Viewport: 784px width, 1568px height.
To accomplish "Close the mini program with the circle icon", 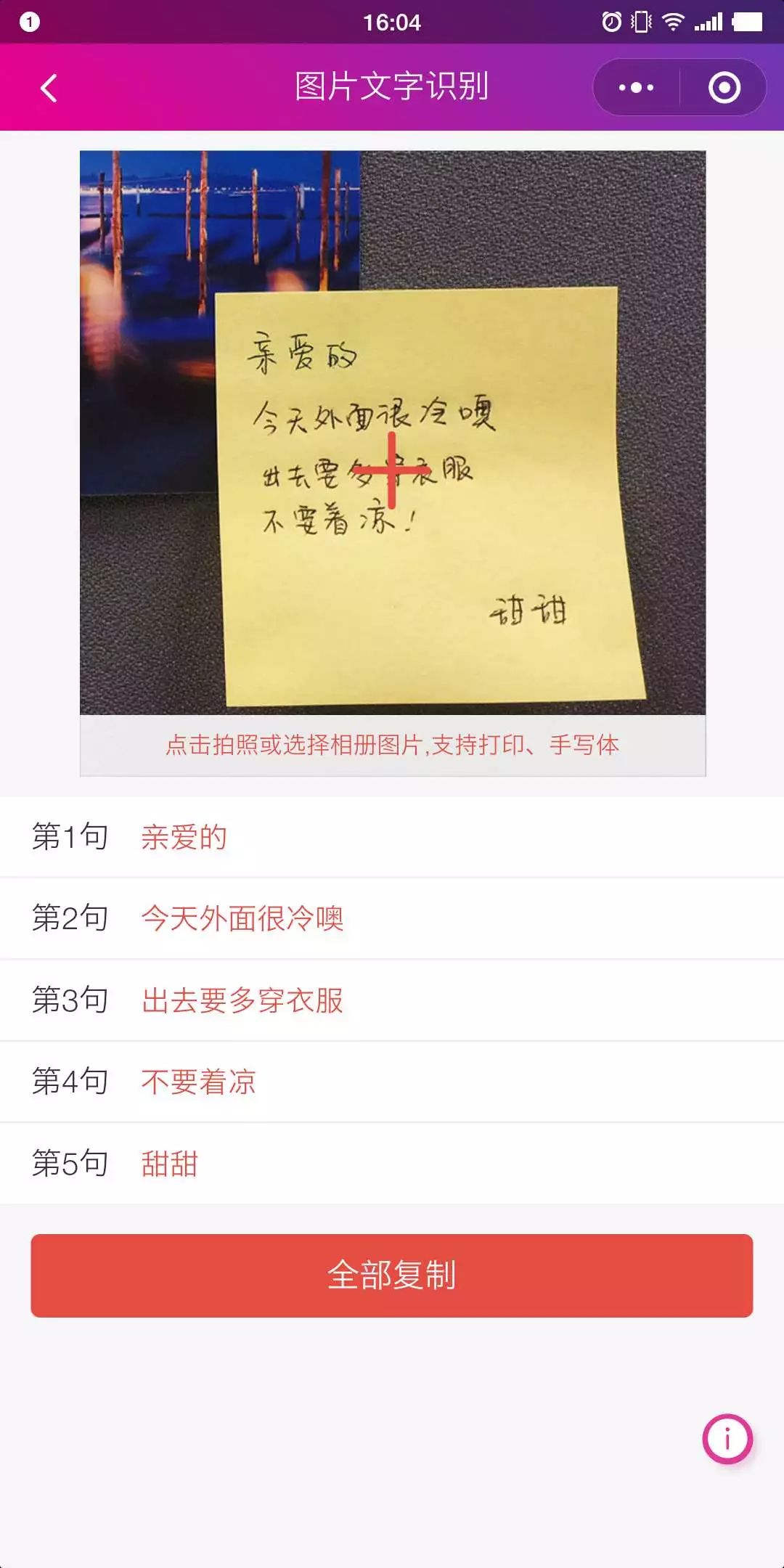I will [724, 88].
